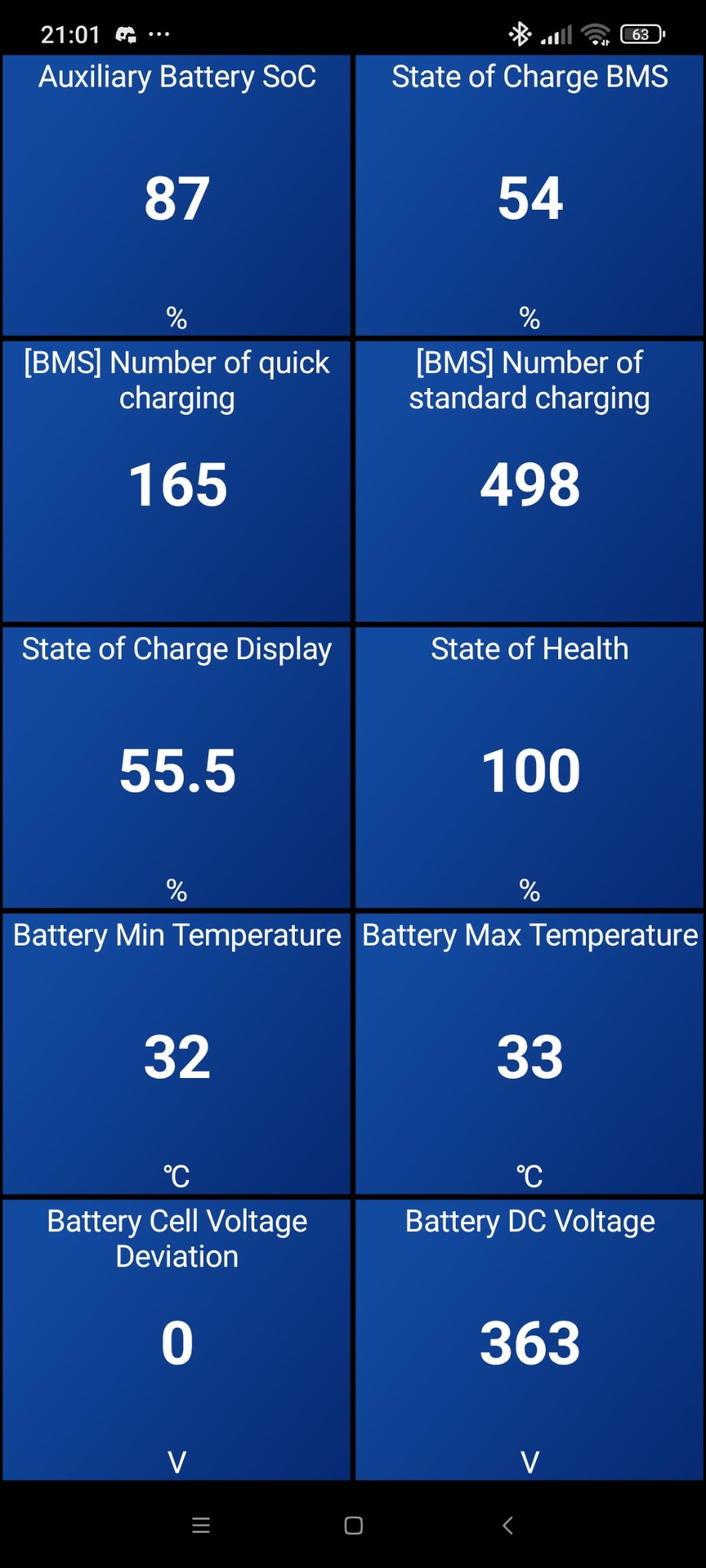706x1568 pixels.
Task: Go back using the navigation bar
Action: point(507,1525)
